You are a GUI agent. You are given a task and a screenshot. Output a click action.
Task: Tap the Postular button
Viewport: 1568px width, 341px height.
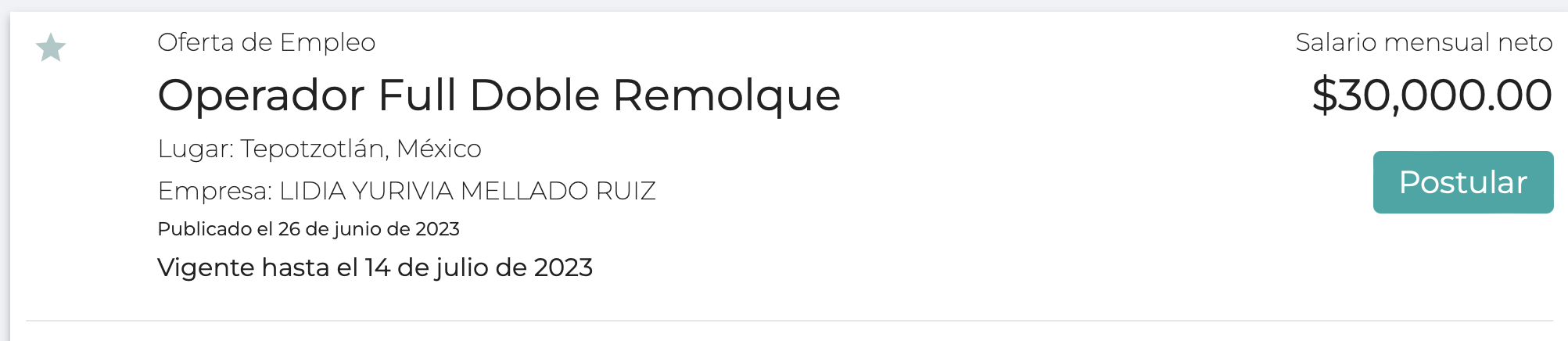[x=1462, y=182]
